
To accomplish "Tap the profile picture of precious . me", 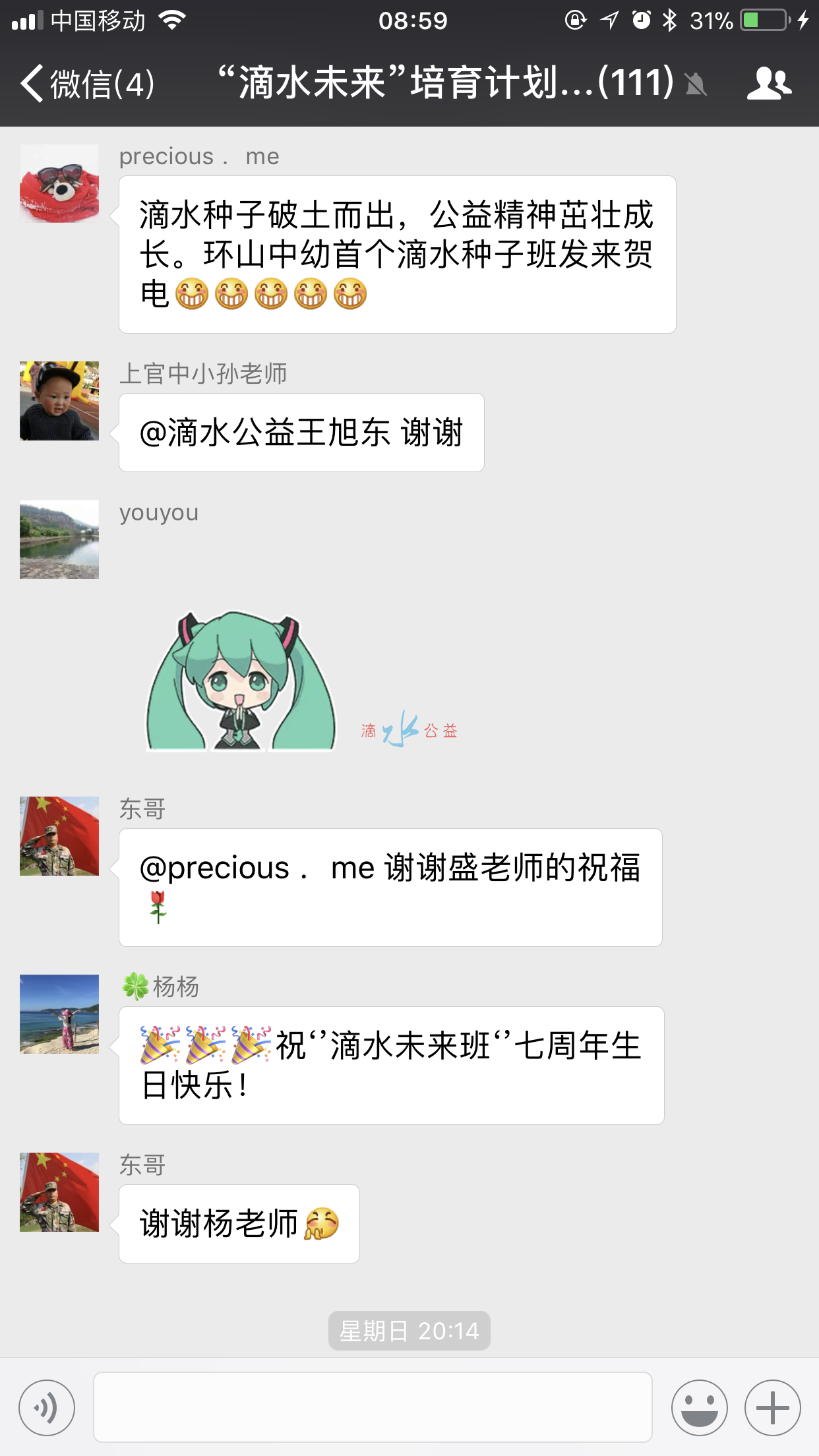I will pyautogui.click(x=59, y=183).
